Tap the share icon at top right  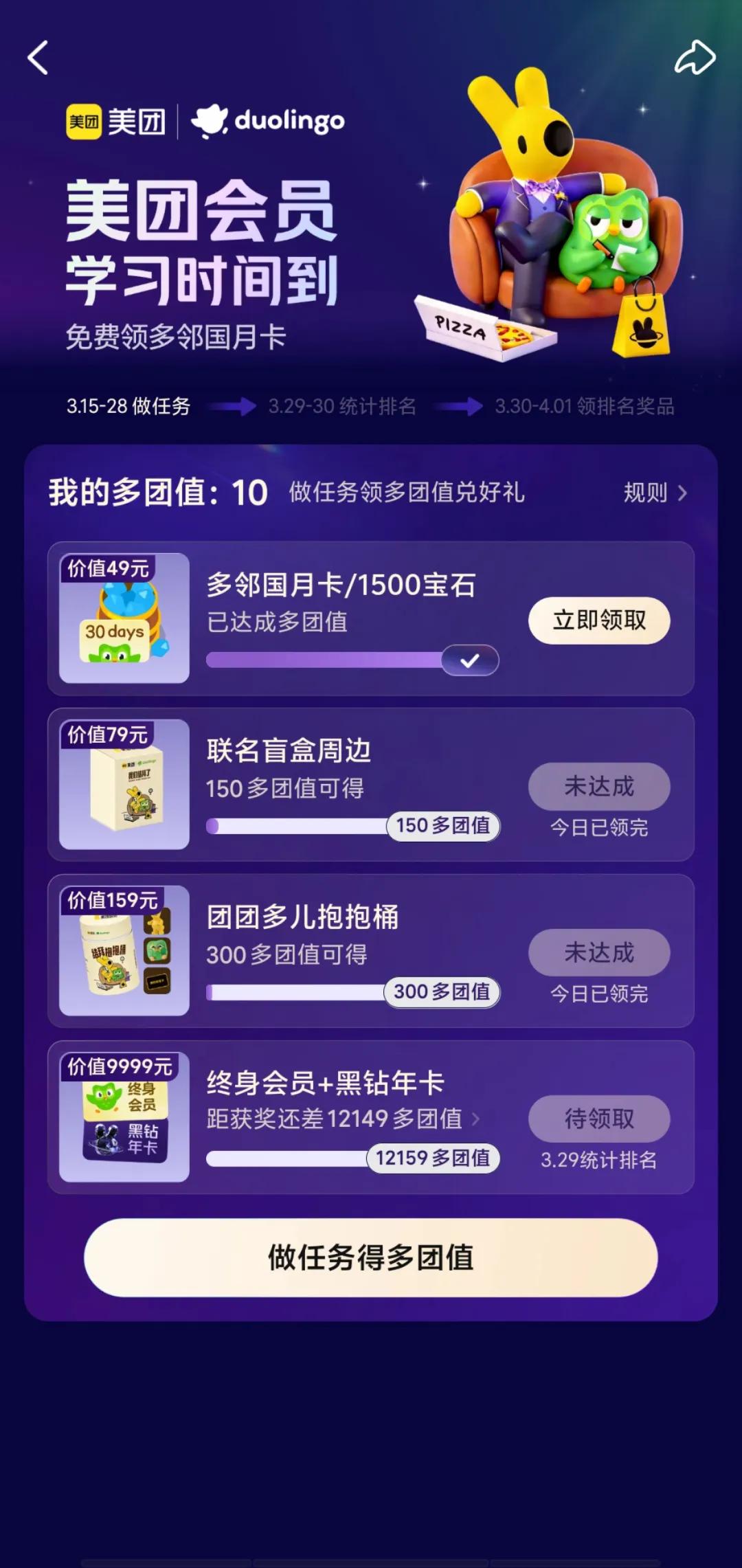(x=696, y=57)
